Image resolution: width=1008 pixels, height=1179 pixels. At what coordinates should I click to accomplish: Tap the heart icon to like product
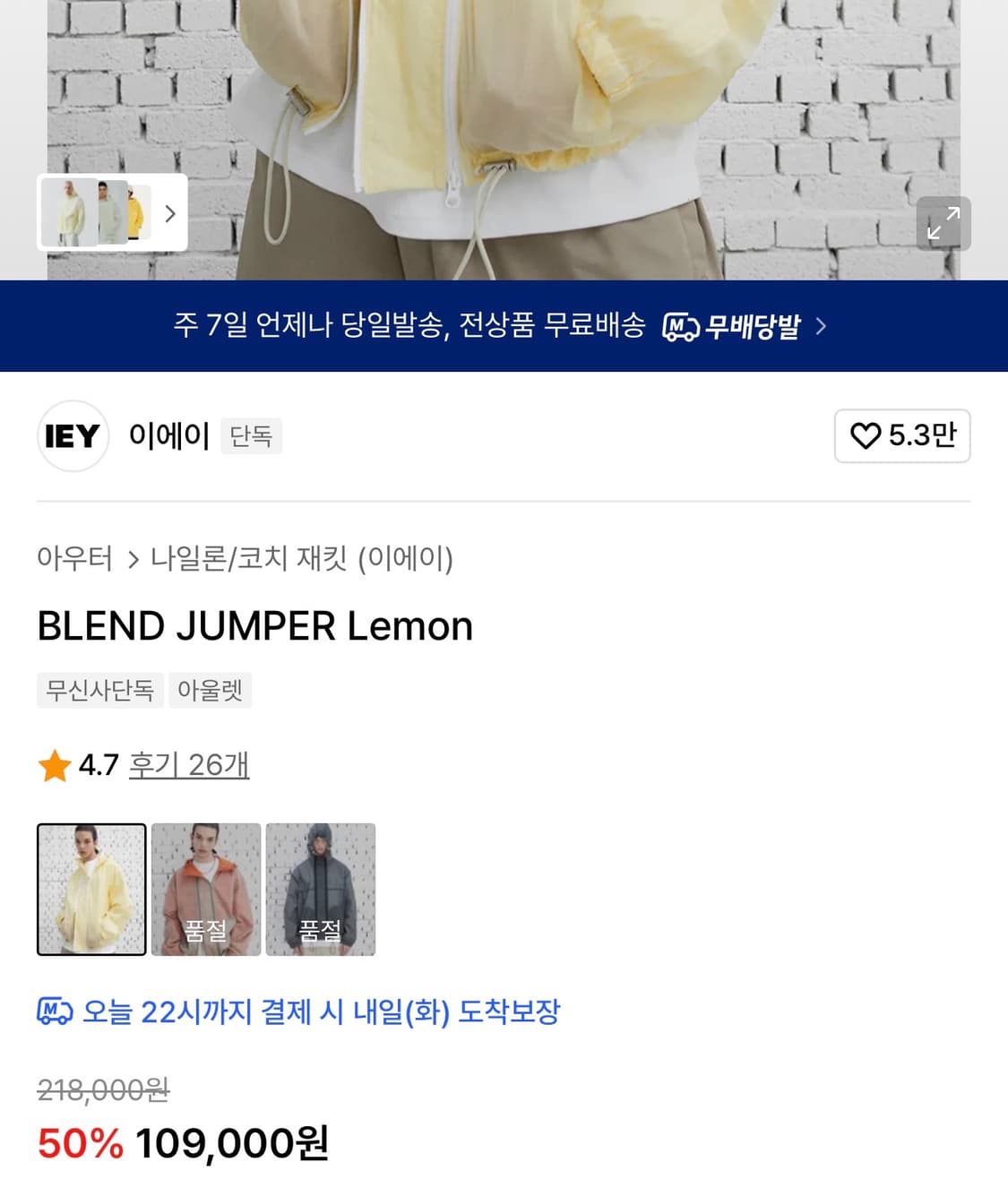click(x=866, y=436)
